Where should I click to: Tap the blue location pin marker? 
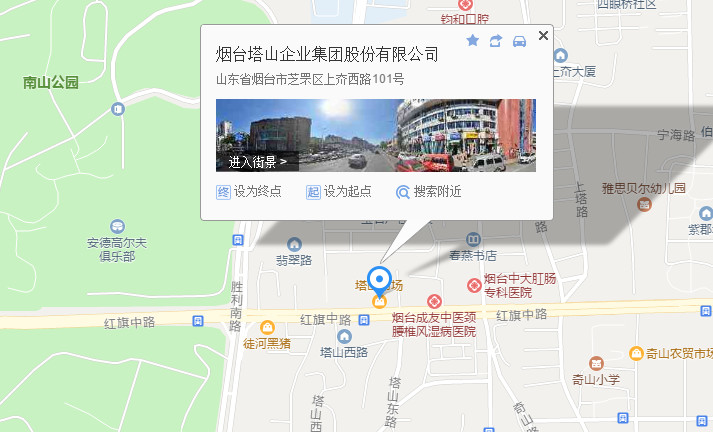click(379, 278)
